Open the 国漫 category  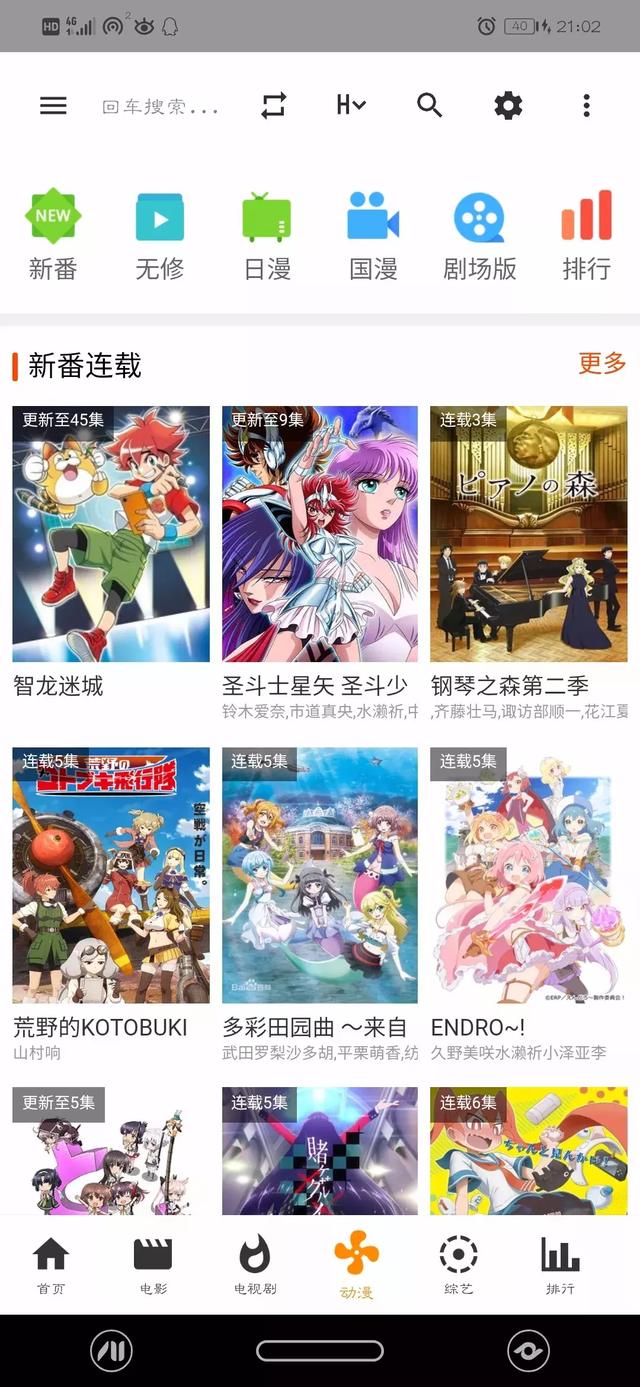coord(373,236)
